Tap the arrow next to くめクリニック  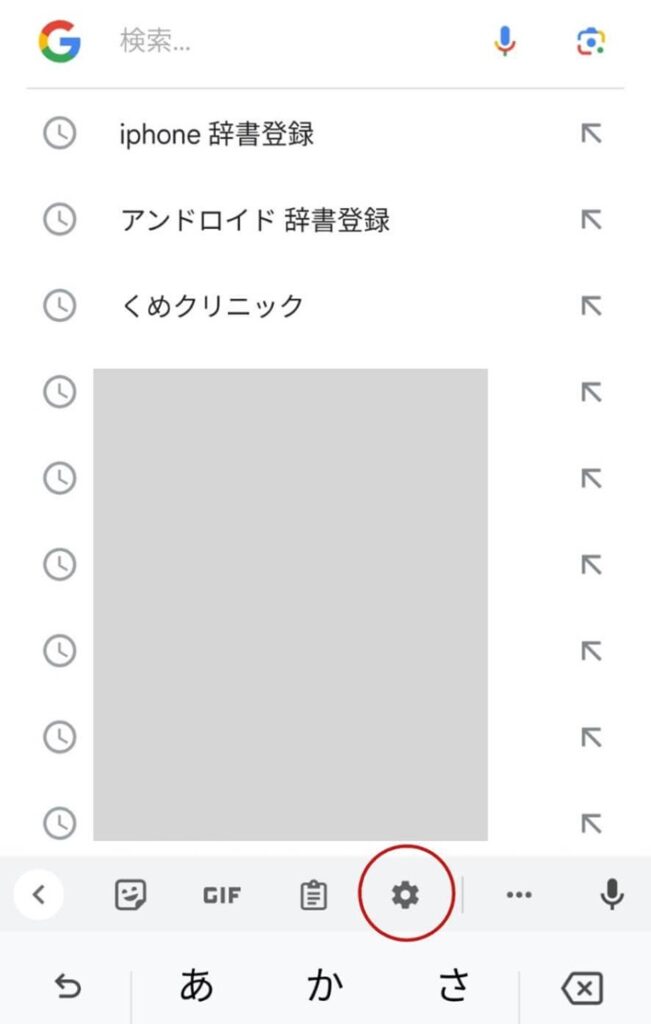click(x=591, y=306)
